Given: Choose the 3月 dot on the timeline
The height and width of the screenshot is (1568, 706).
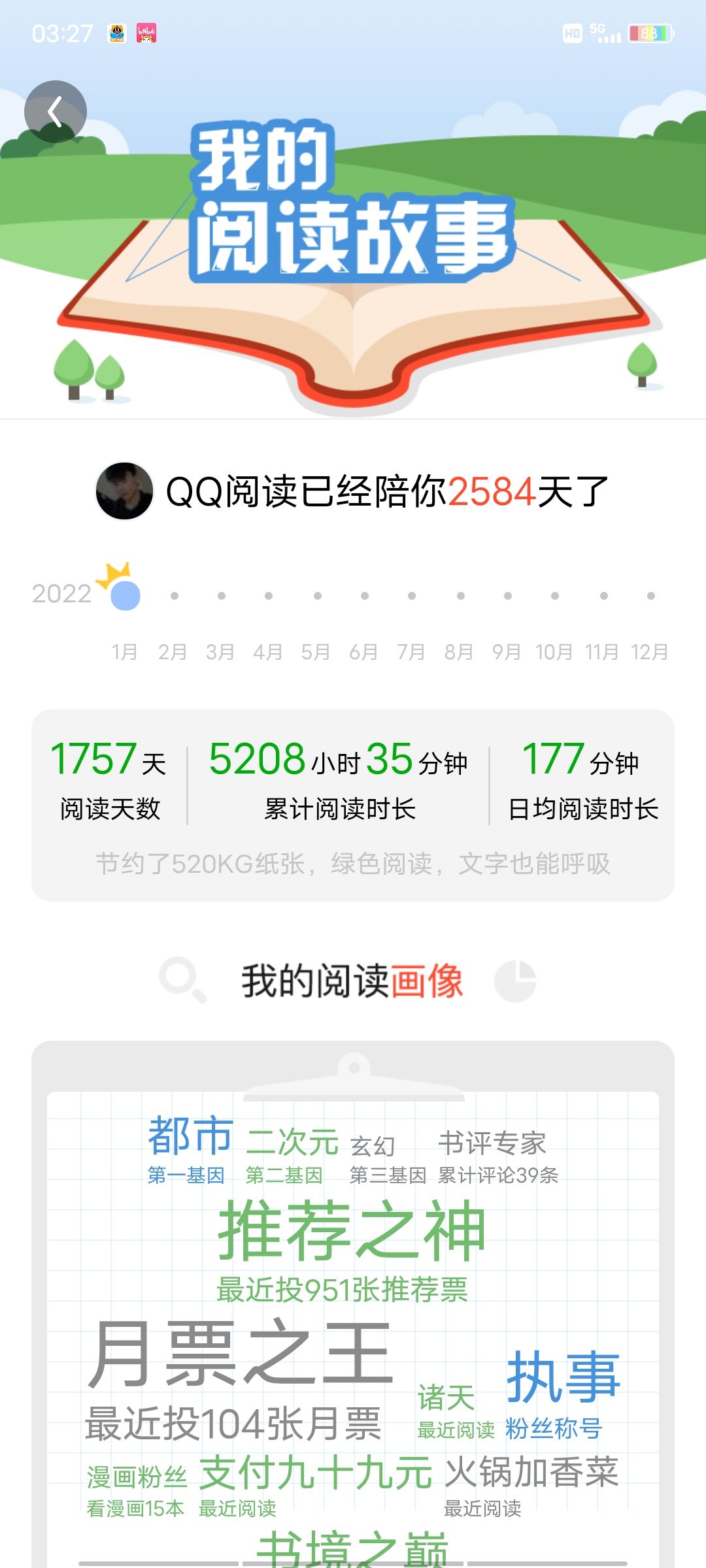Looking at the screenshot, I should (x=222, y=596).
